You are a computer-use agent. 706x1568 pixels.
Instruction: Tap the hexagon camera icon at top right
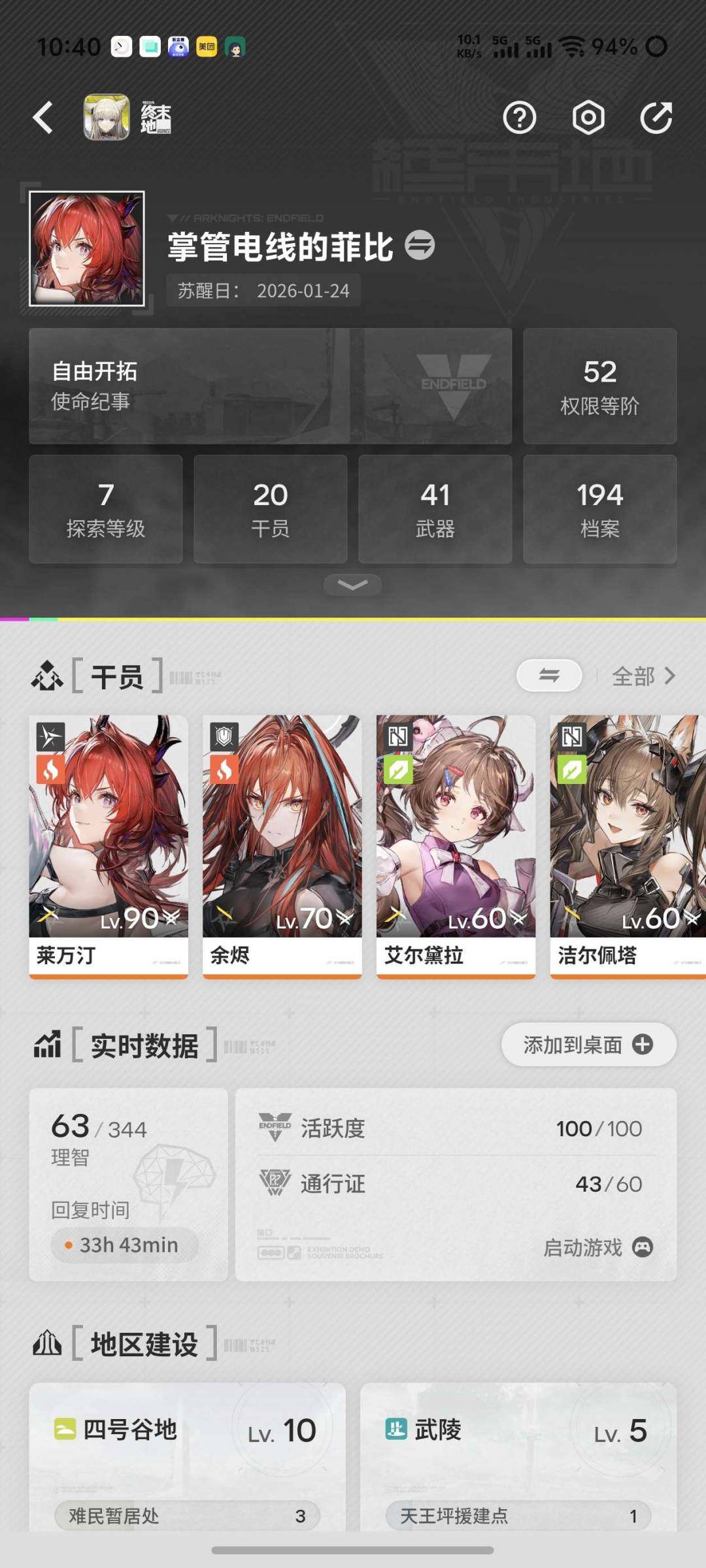(588, 118)
